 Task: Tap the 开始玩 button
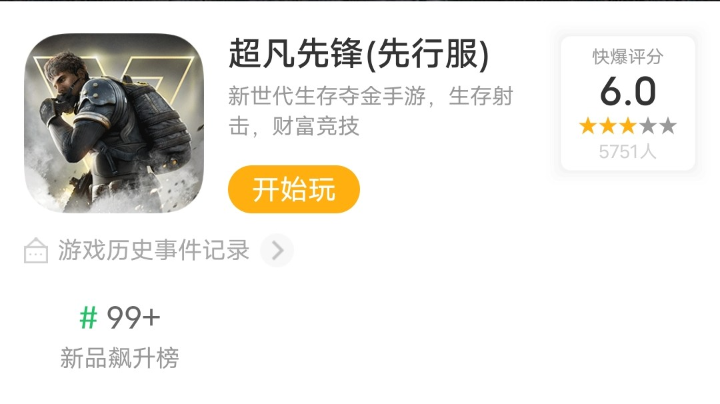[x=293, y=189]
